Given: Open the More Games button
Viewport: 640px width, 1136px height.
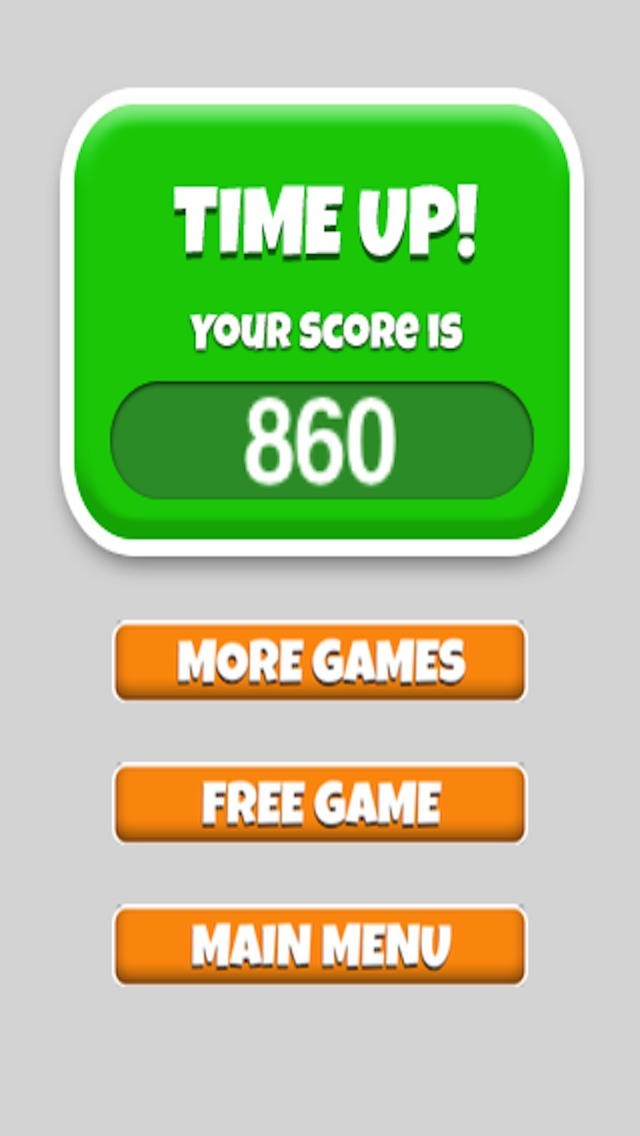Looking at the screenshot, I should coord(320,661).
